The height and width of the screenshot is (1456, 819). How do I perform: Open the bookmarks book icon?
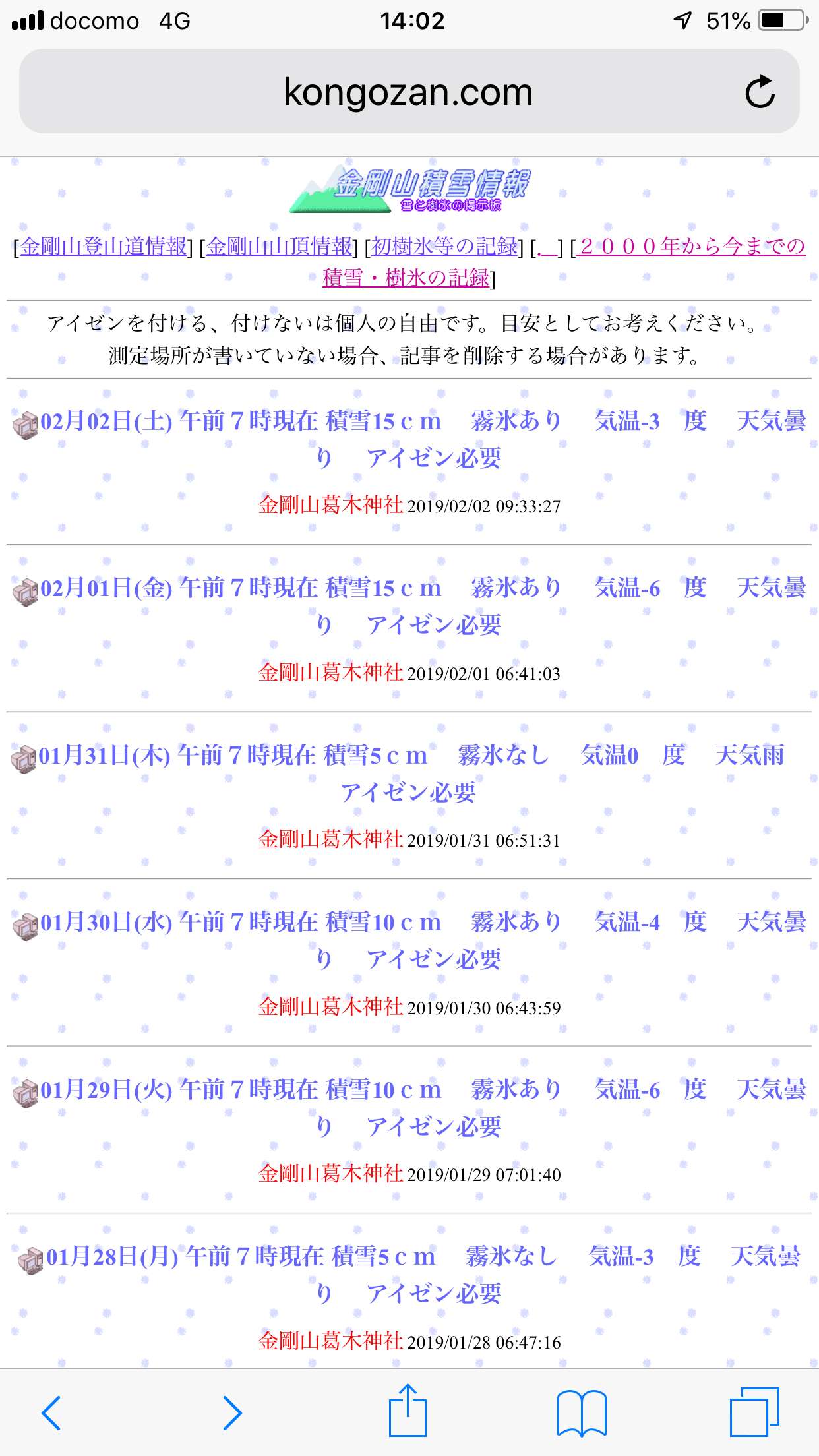pos(582,1412)
